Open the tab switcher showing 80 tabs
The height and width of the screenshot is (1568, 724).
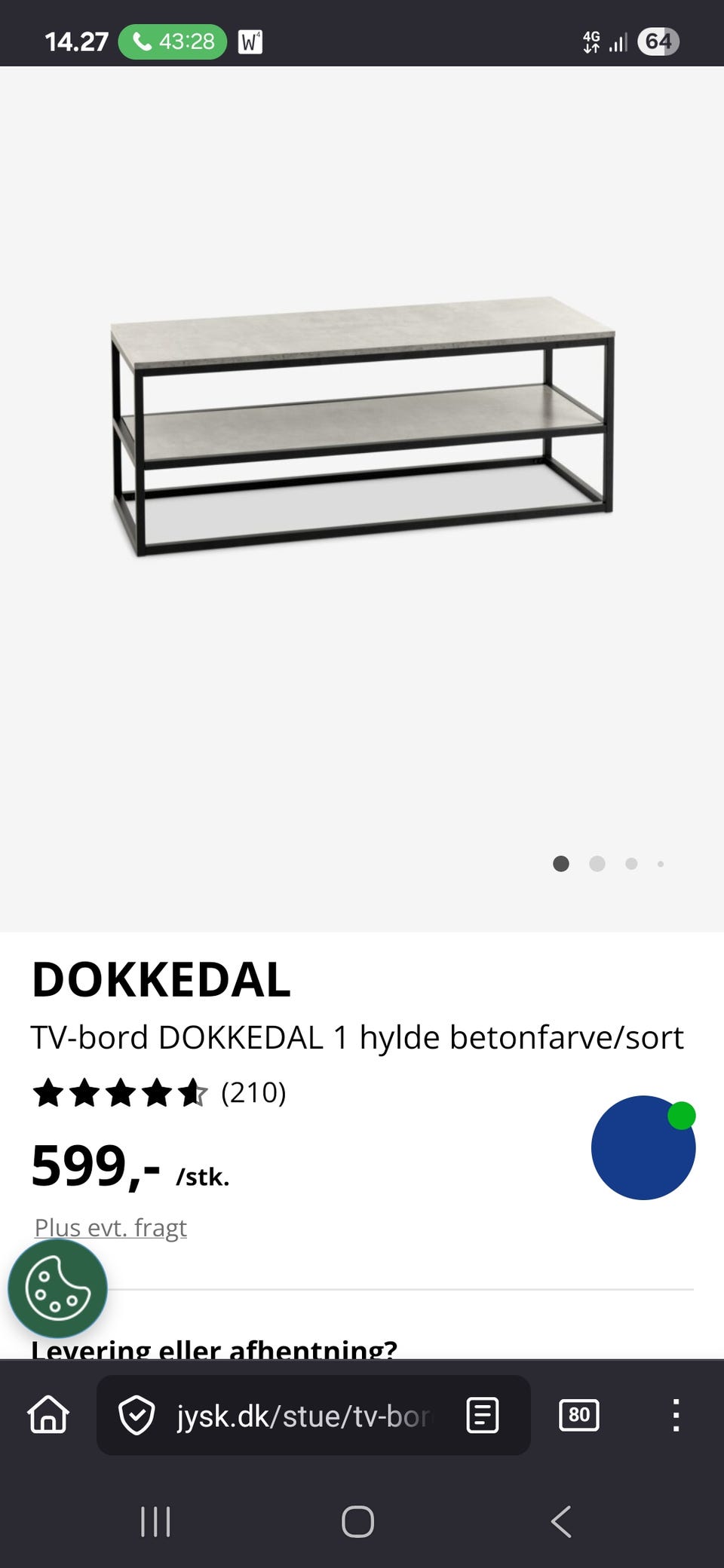(x=579, y=1415)
